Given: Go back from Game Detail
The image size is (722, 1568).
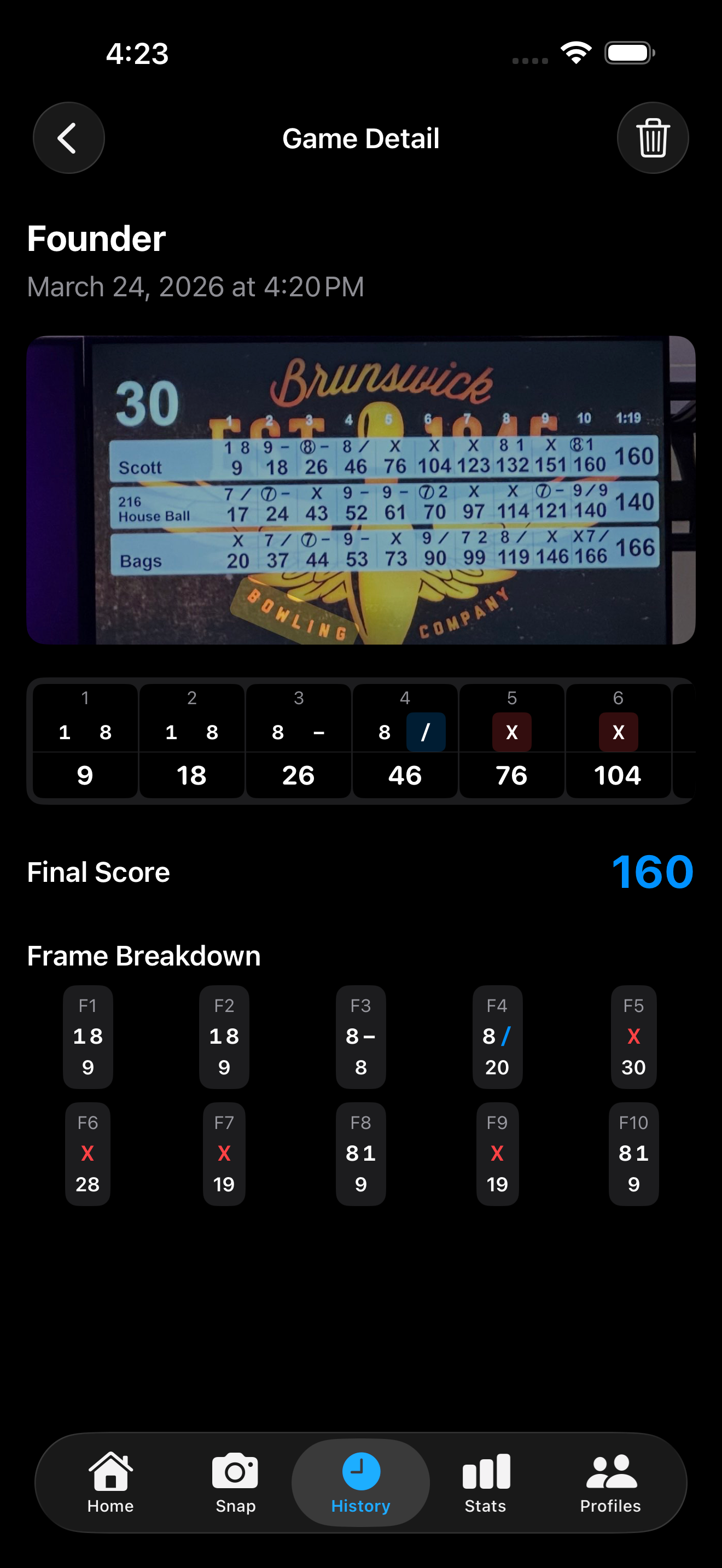Looking at the screenshot, I should pos(68,138).
